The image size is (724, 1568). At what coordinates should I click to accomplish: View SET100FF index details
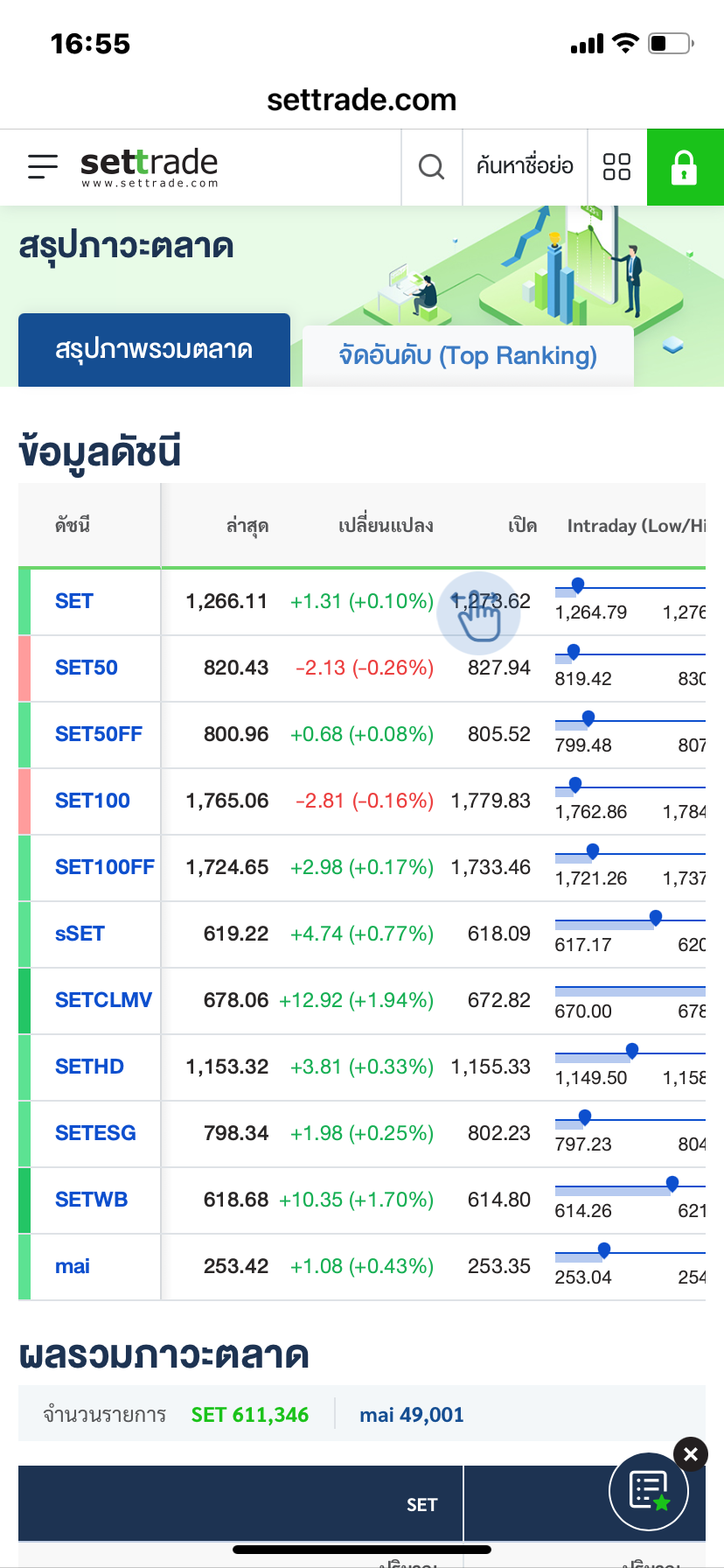pyautogui.click(x=105, y=867)
